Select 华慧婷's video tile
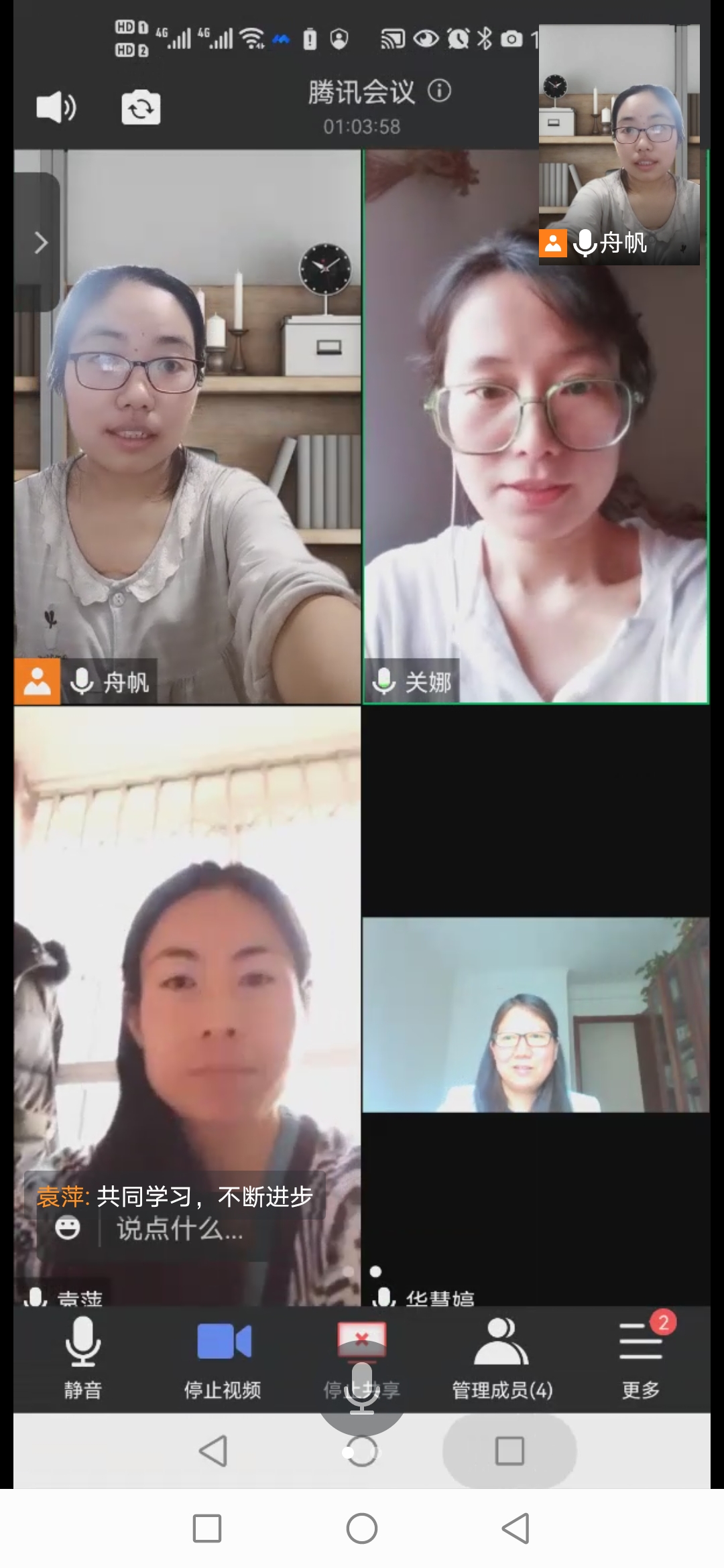This screenshot has width=724, height=1568. [535, 1014]
